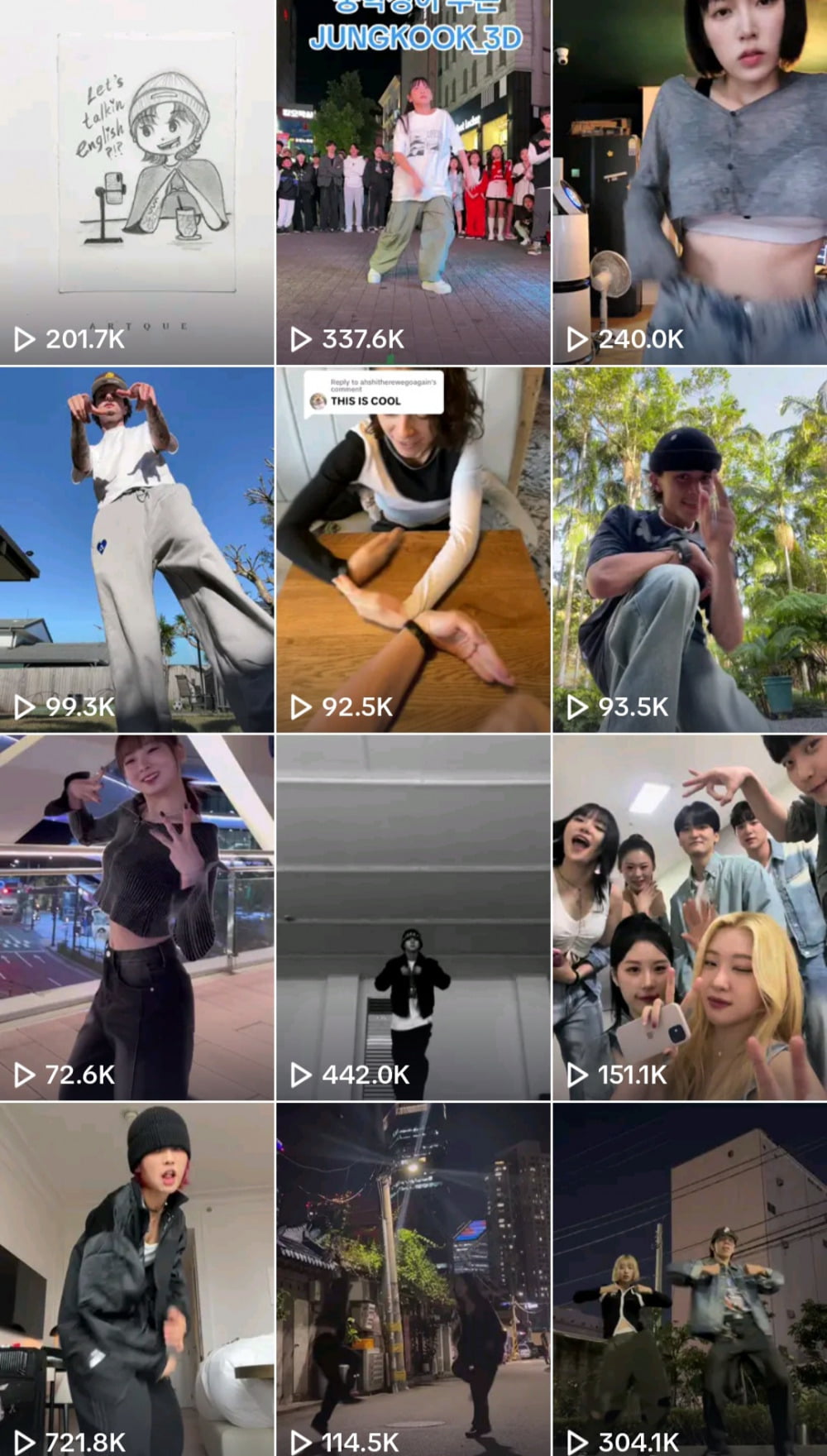Viewport: 827px width, 1456px height.
Task: Open the video with 304.1K views
Action: click(x=690, y=1278)
